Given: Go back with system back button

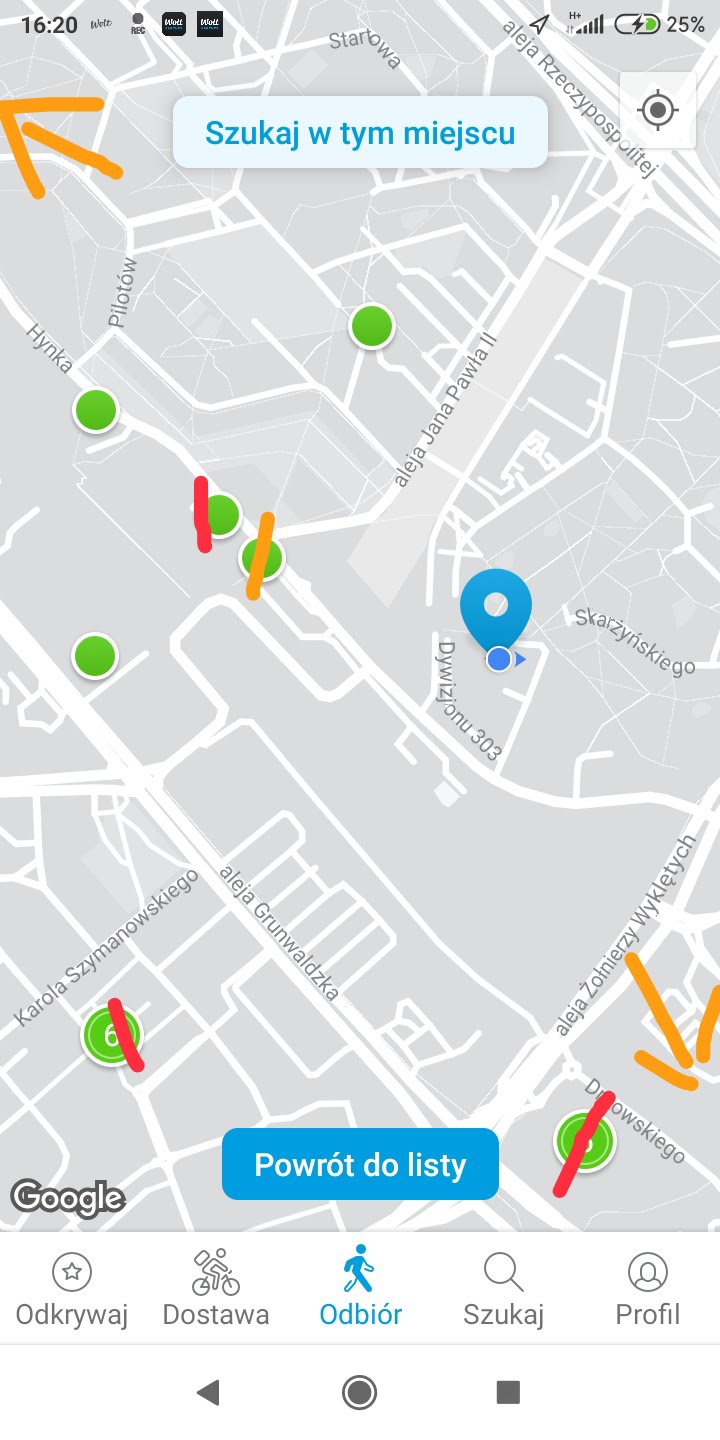Looking at the screenshot, I should point(208,1392).
